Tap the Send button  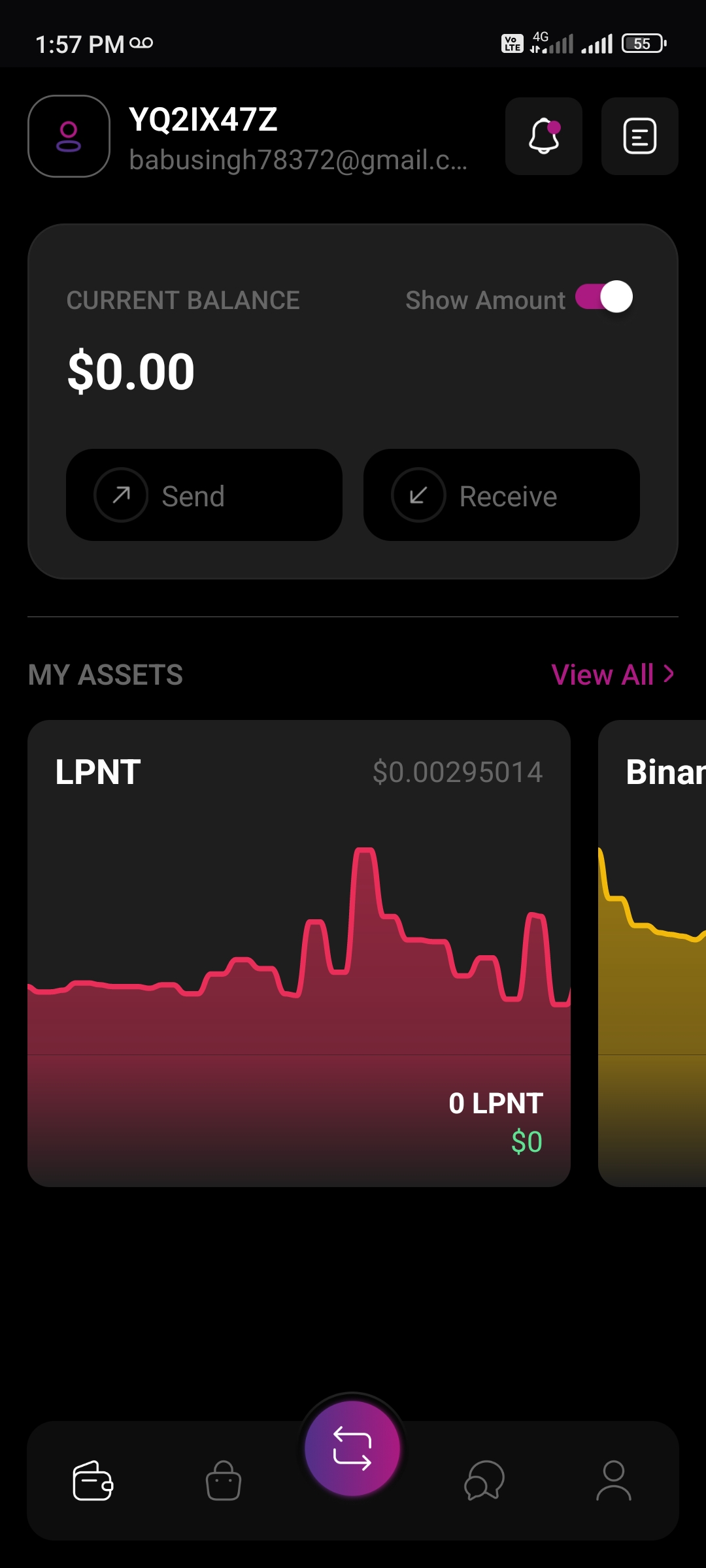coord(204,495)
